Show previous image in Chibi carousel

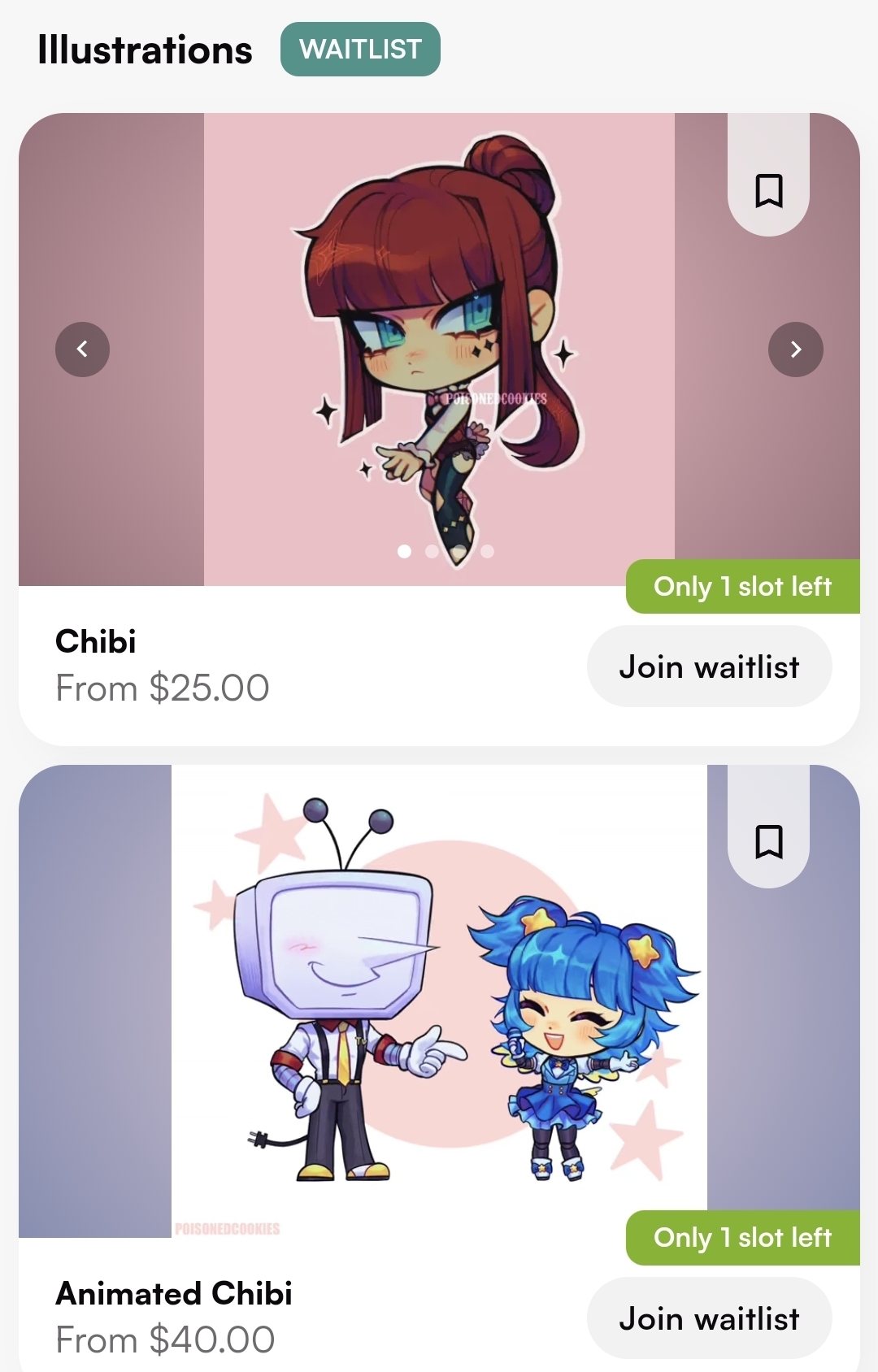[x=82, y=350]
